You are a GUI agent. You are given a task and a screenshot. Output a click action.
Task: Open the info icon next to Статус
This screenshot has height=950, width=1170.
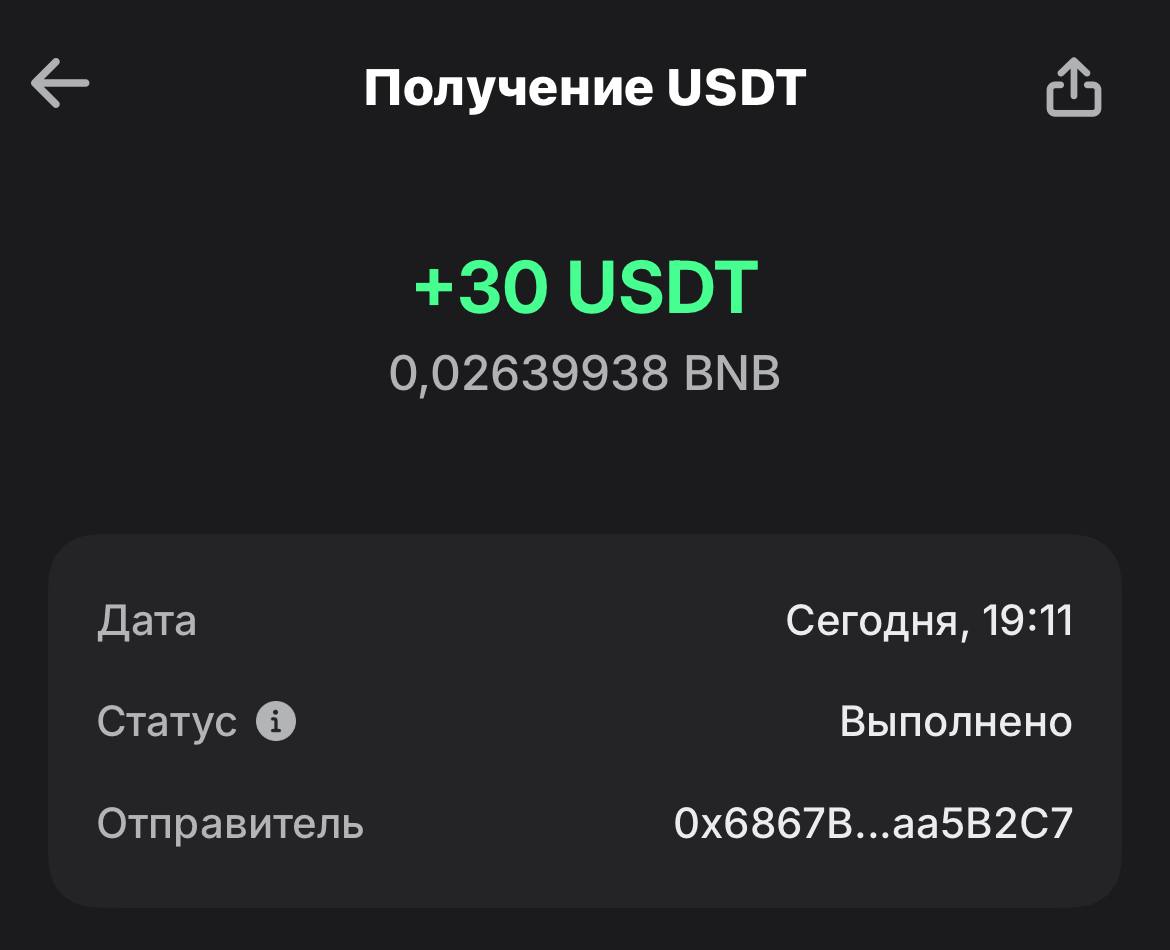(x=276, y=721)
